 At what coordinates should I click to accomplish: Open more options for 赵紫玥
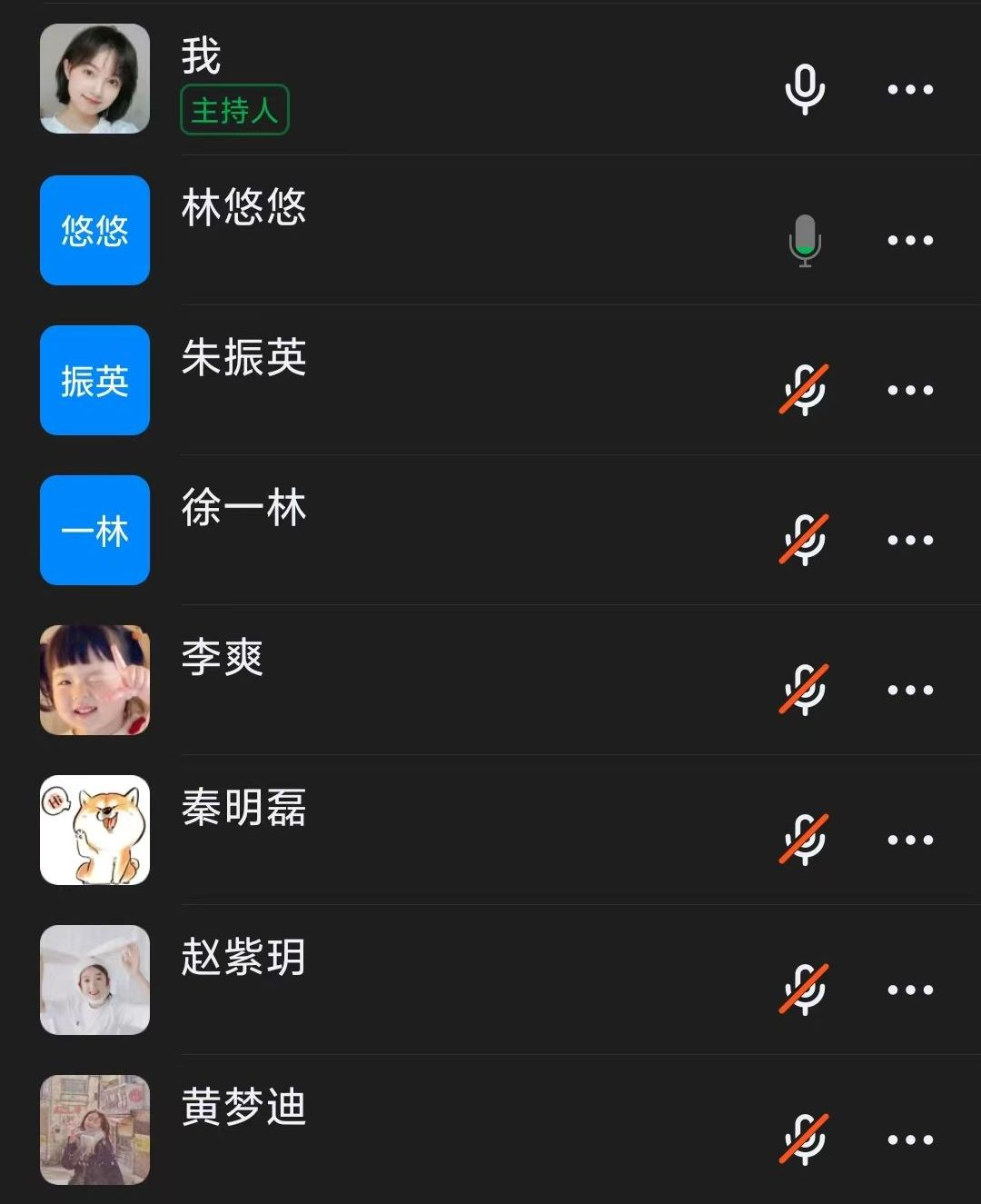click(910, 990)
